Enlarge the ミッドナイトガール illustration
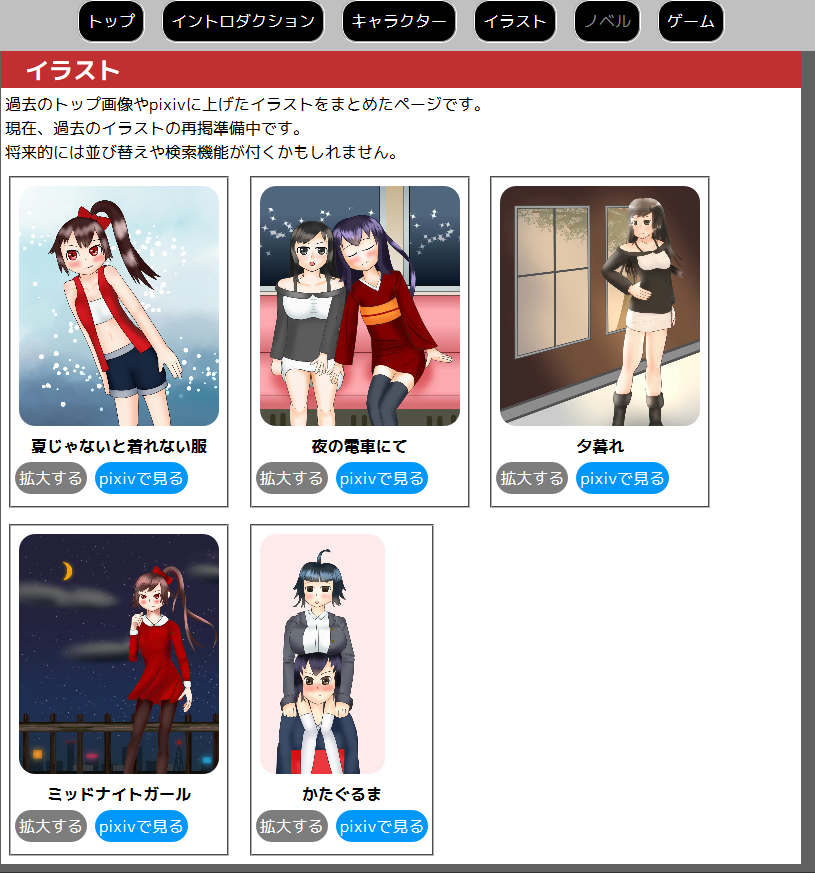 51,826
